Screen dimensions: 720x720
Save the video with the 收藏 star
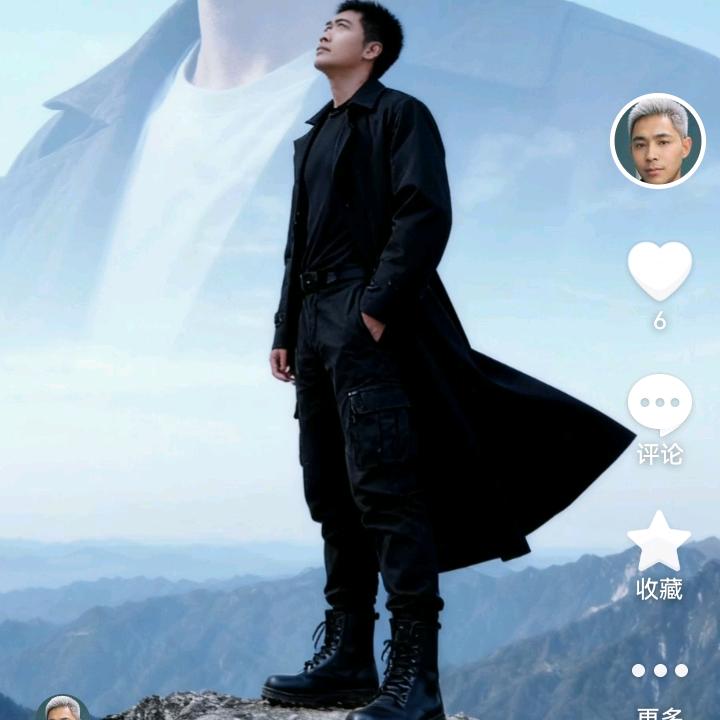click(x=659, y=543)
